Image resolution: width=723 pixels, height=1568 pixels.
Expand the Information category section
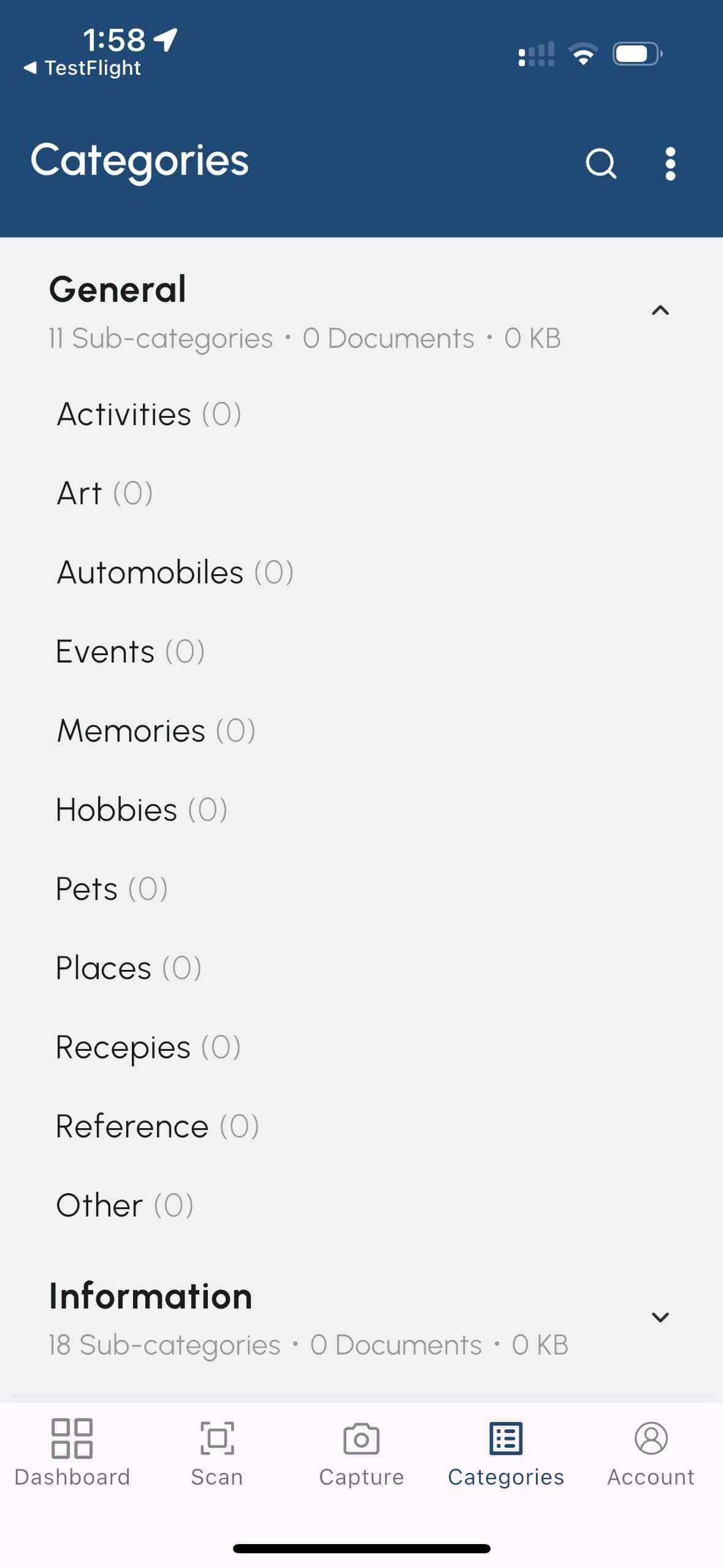[660, 1316]
